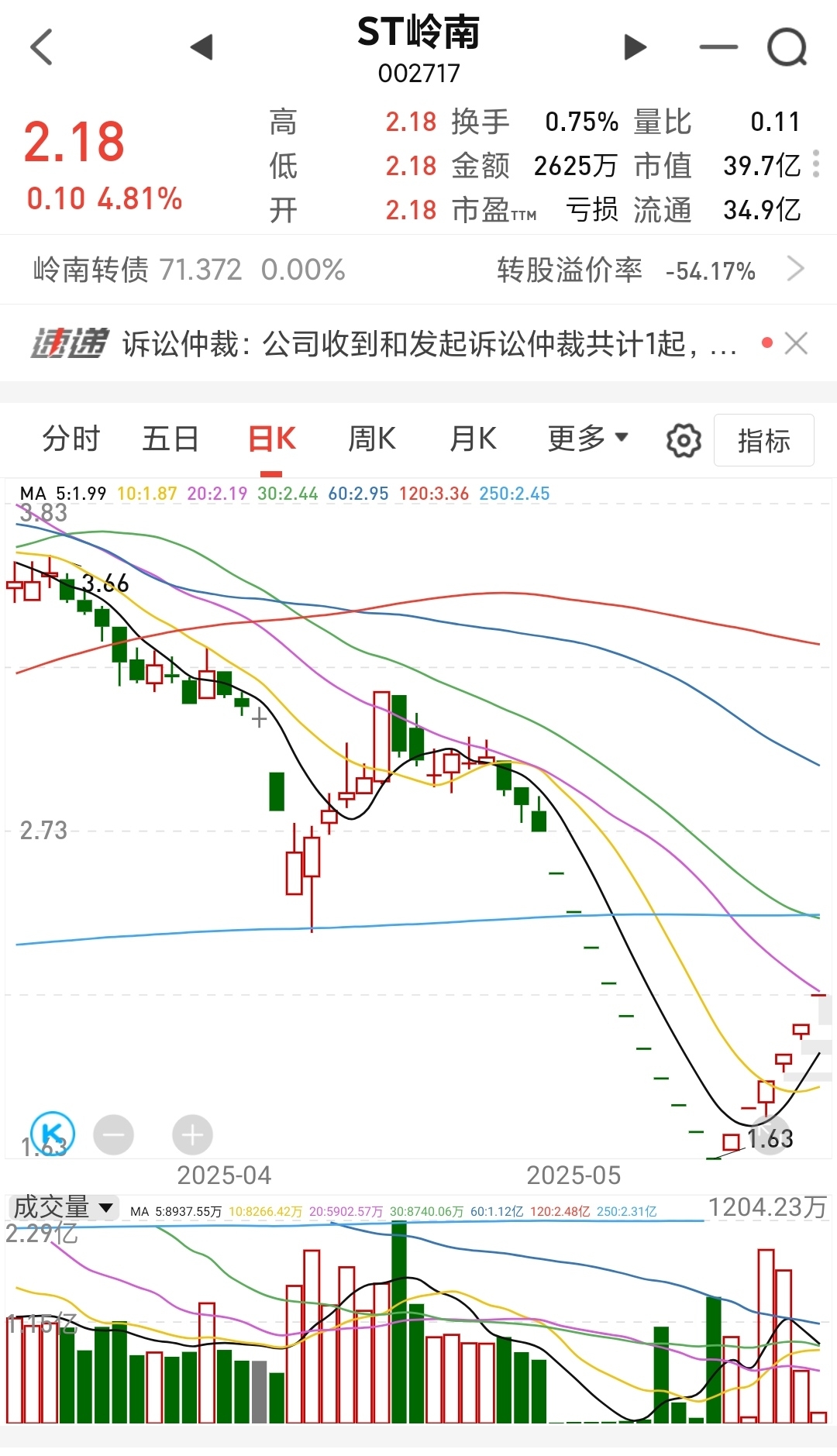Switch to the 周K chart tab
This screenshot has height=1456, width=837.
(x=372, y=439)
